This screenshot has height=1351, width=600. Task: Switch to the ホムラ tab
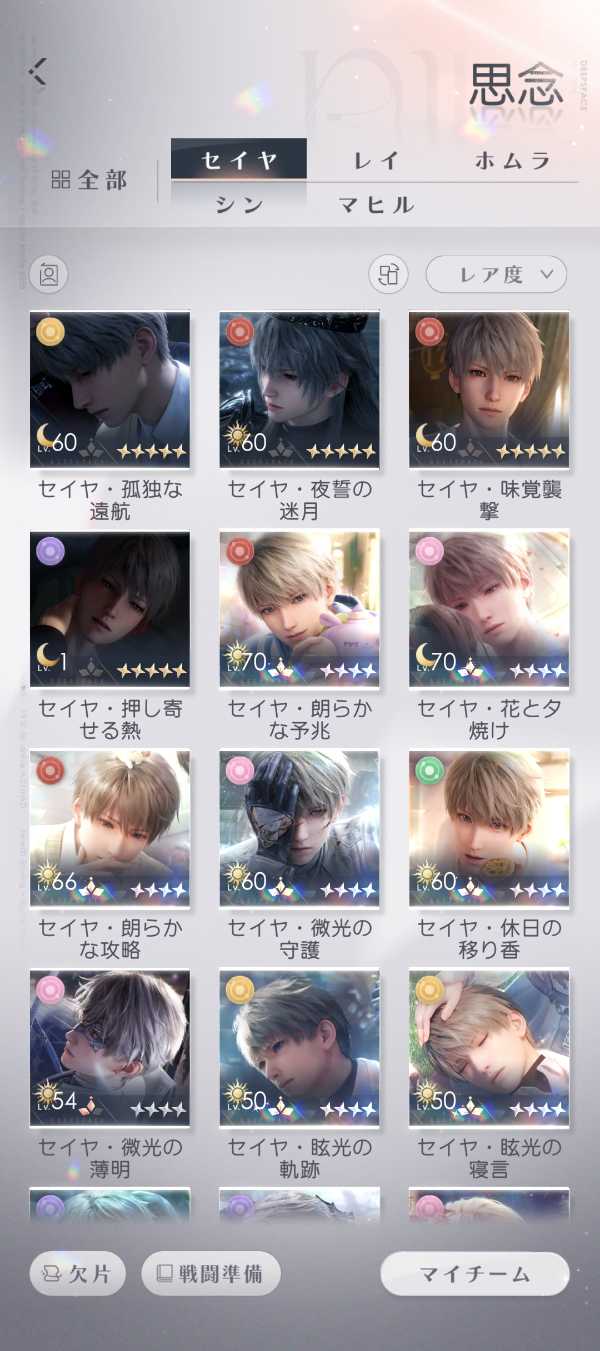[512, 160]
